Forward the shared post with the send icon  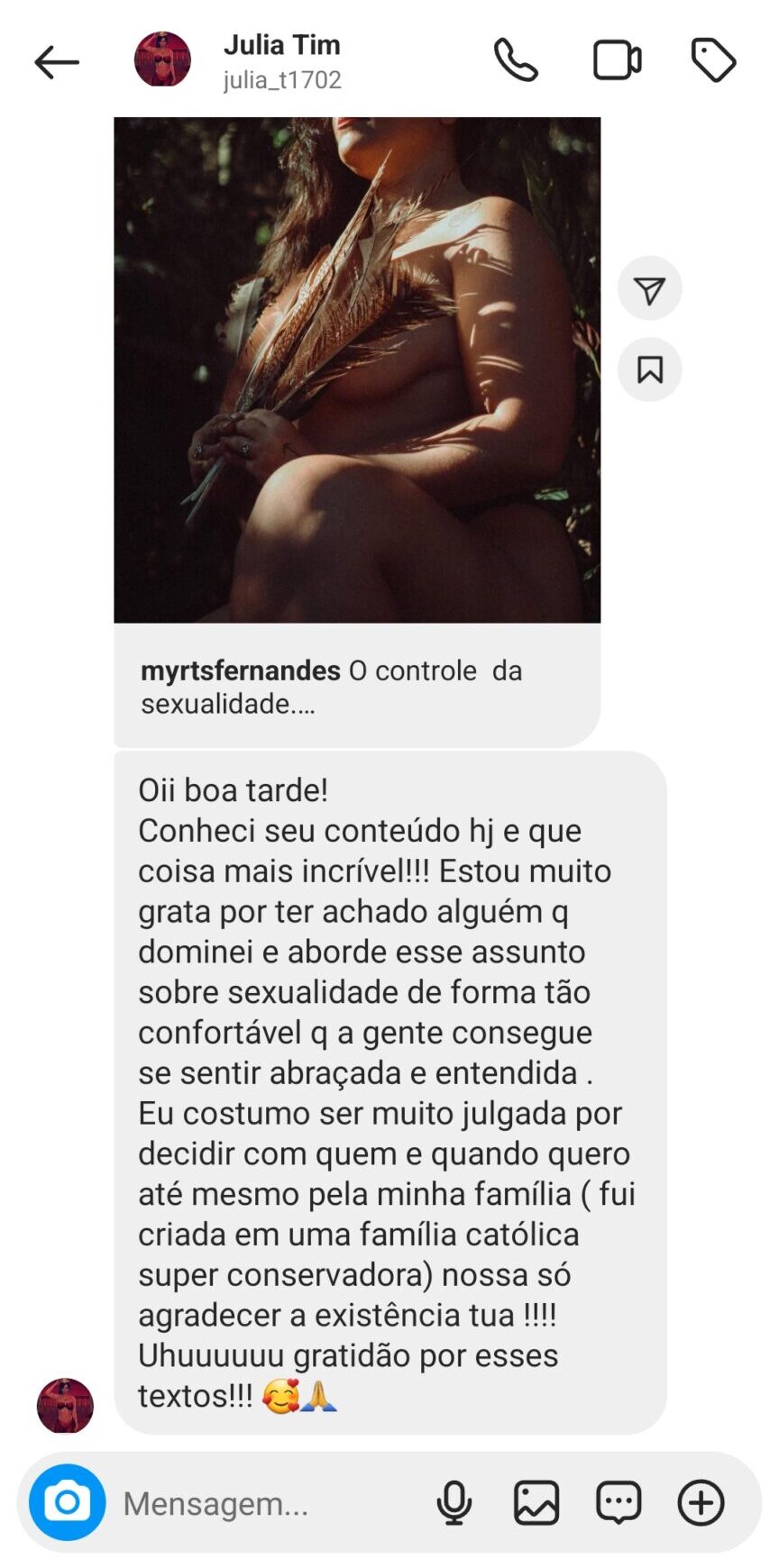649,289
